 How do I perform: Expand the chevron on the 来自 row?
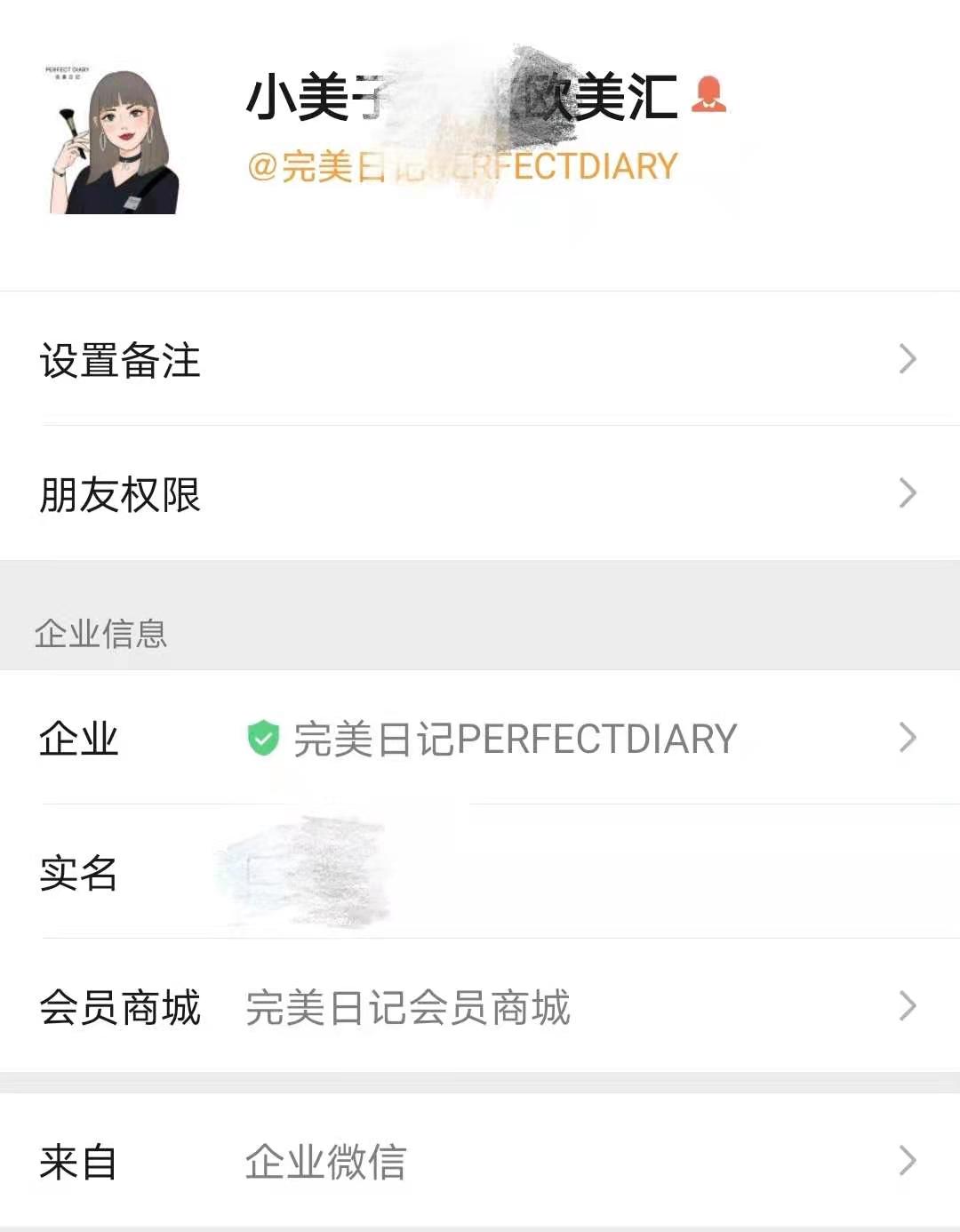(x=907, y=1160)
